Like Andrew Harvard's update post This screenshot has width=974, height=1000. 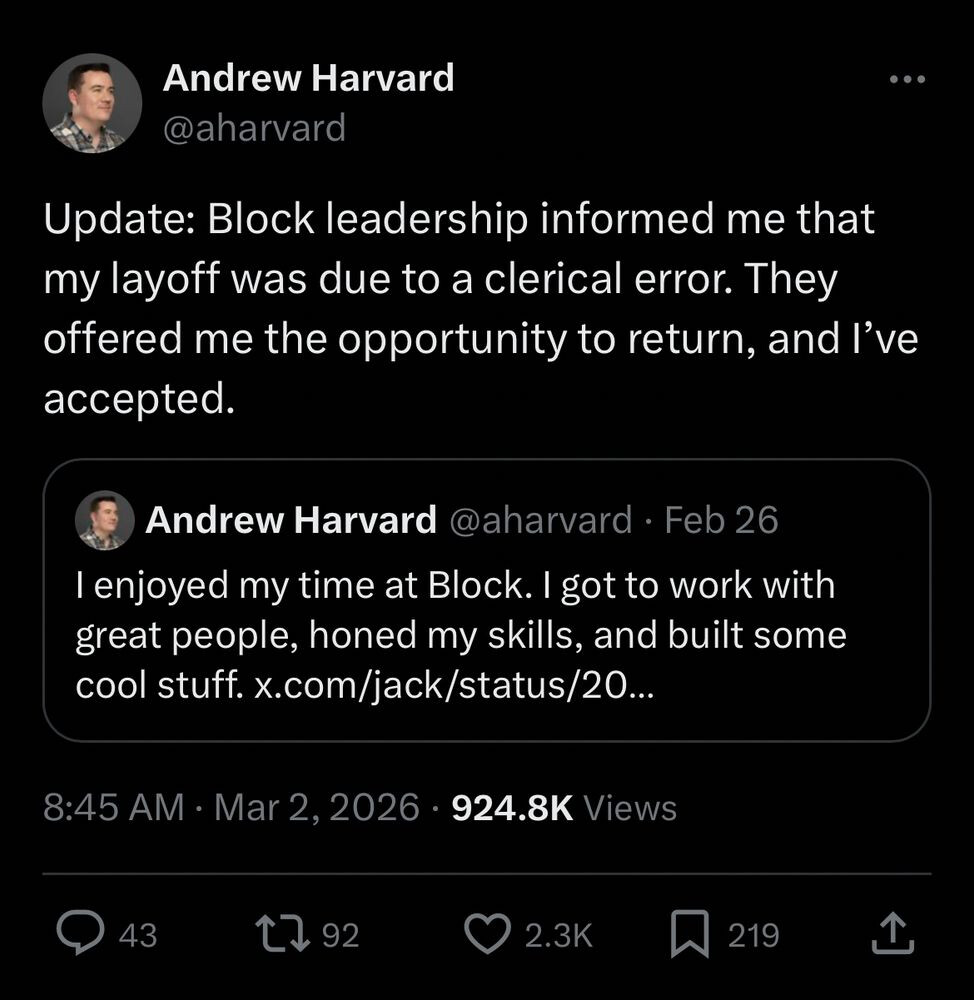[490, 934]
